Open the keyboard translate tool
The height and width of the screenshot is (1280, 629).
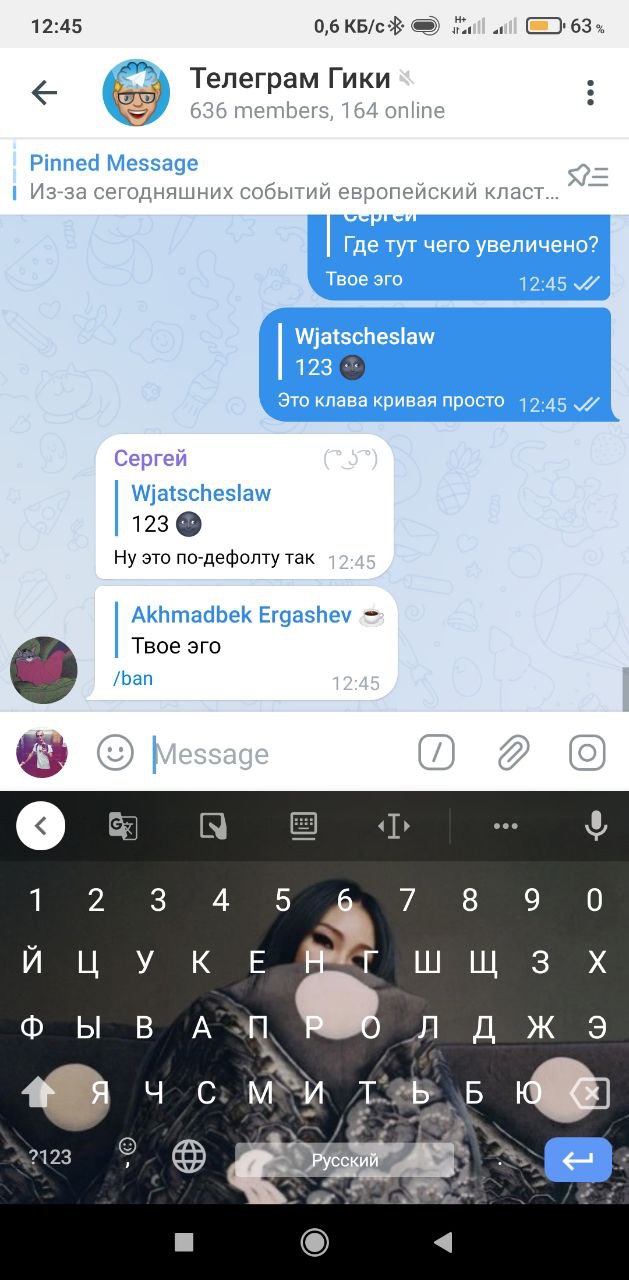pos(123,826)
